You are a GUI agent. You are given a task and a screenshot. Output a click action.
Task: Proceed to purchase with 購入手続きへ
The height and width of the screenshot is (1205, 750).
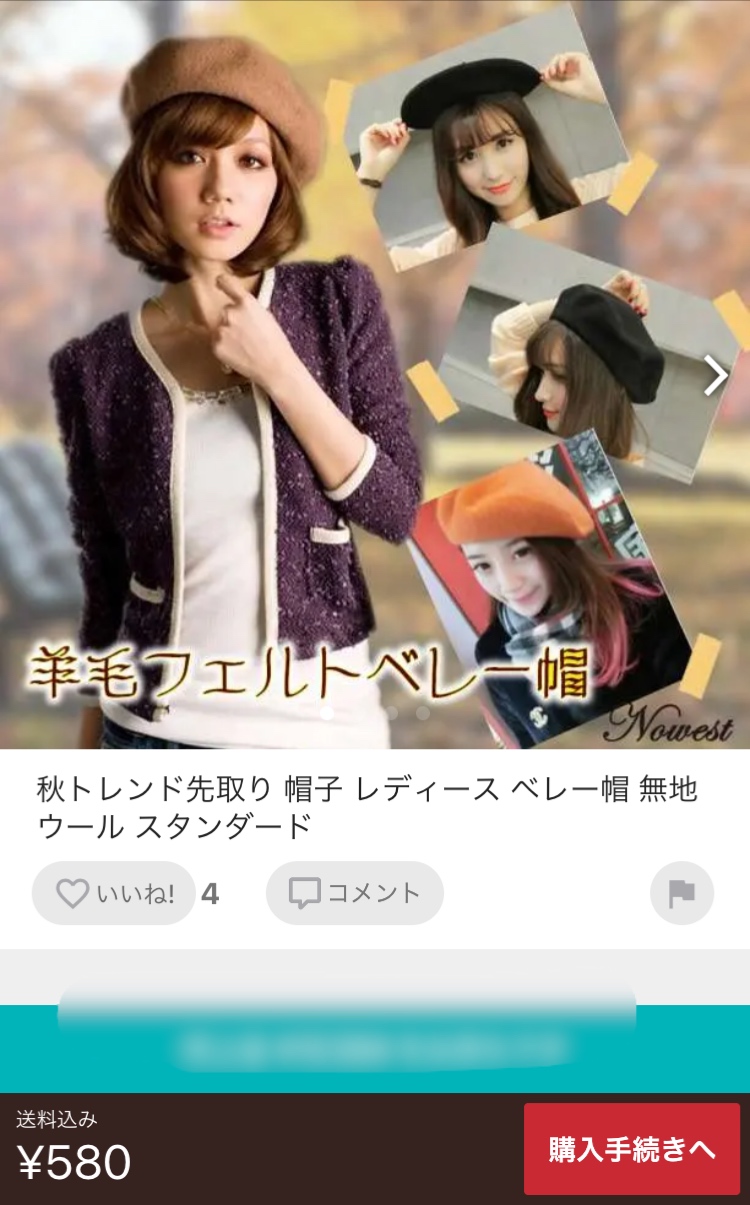point(631,1149)
